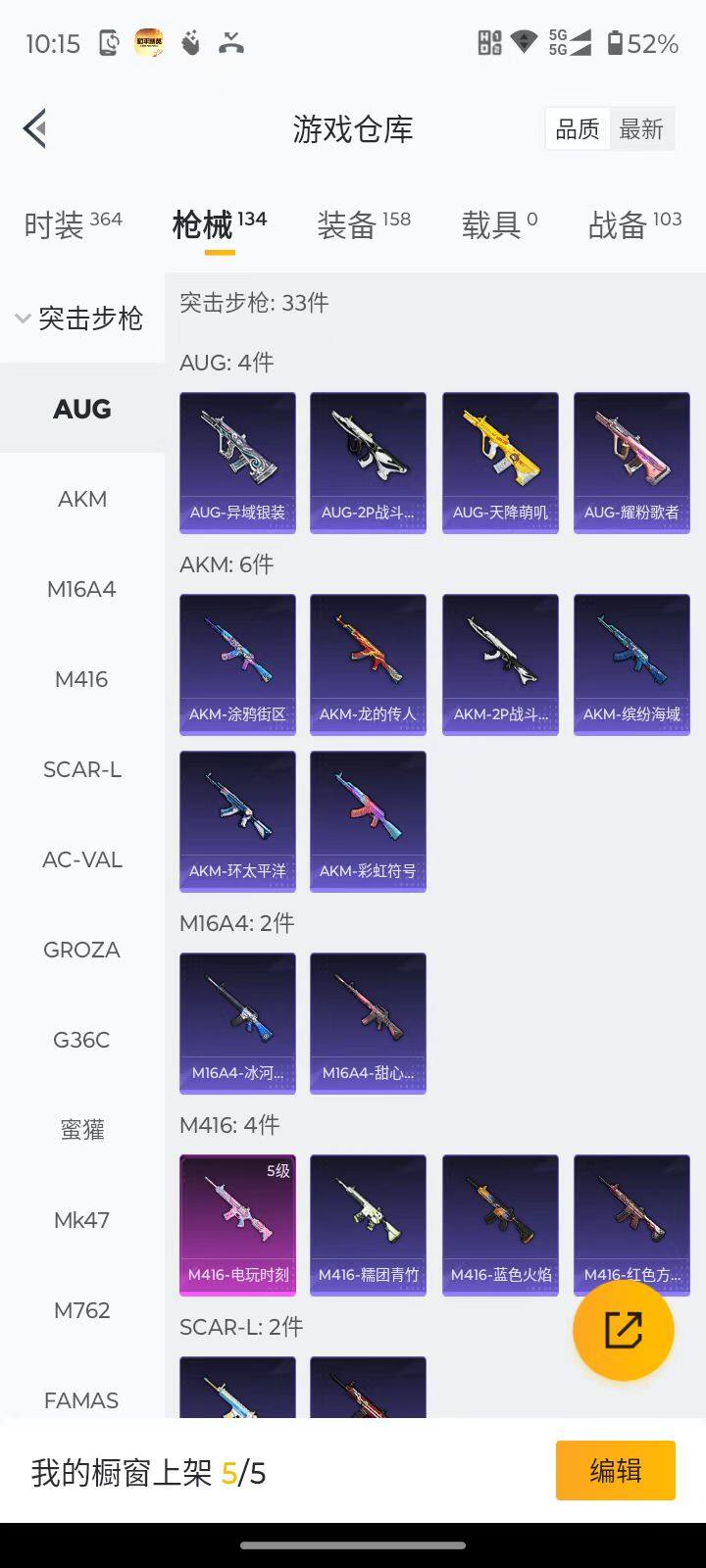View the AUG-天降萌叽 skin
The height and width of the screenshot is (1568, 706).
[x=500, y=463]
